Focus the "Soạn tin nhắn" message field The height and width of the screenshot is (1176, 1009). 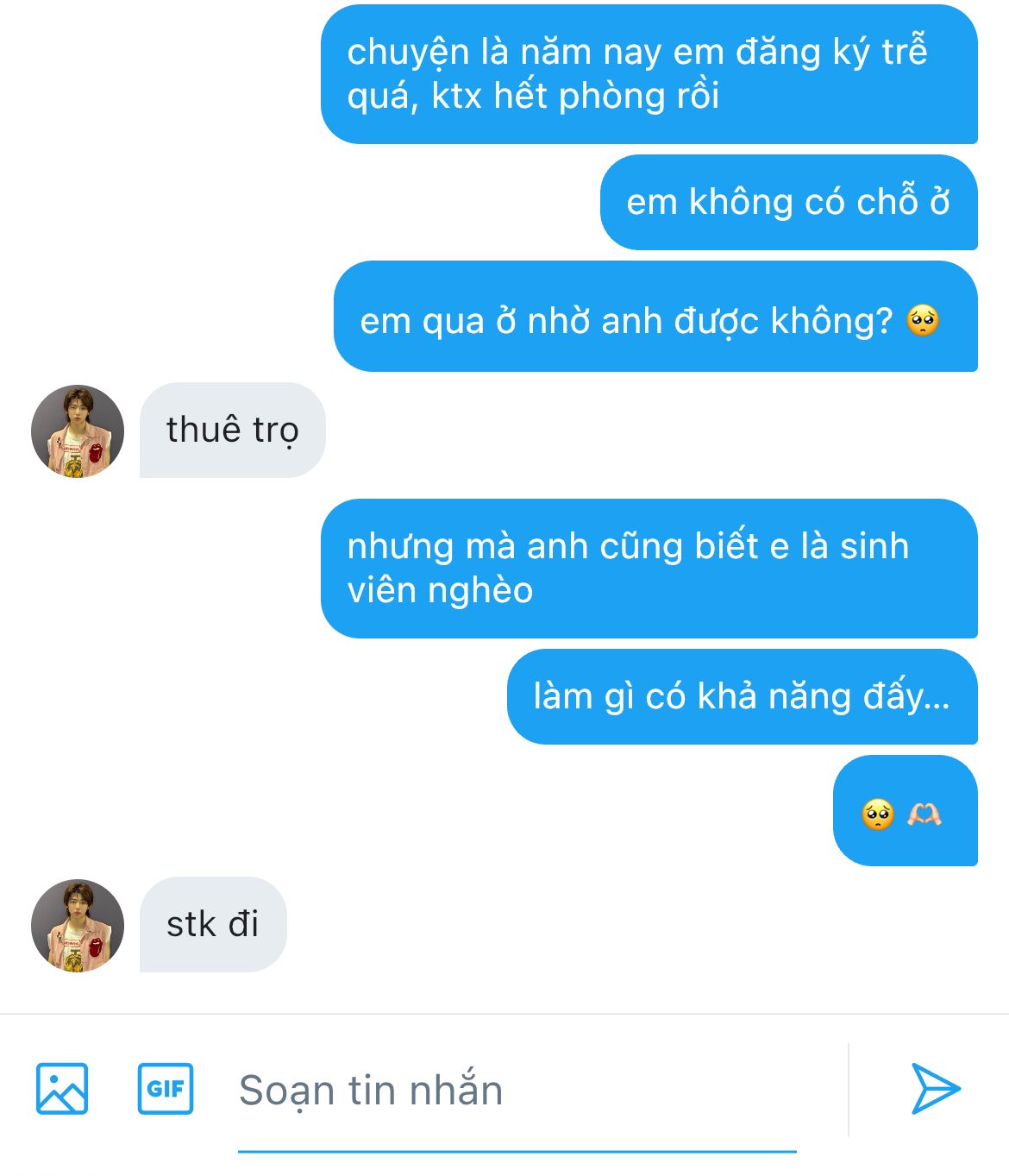click(517, 1090)
